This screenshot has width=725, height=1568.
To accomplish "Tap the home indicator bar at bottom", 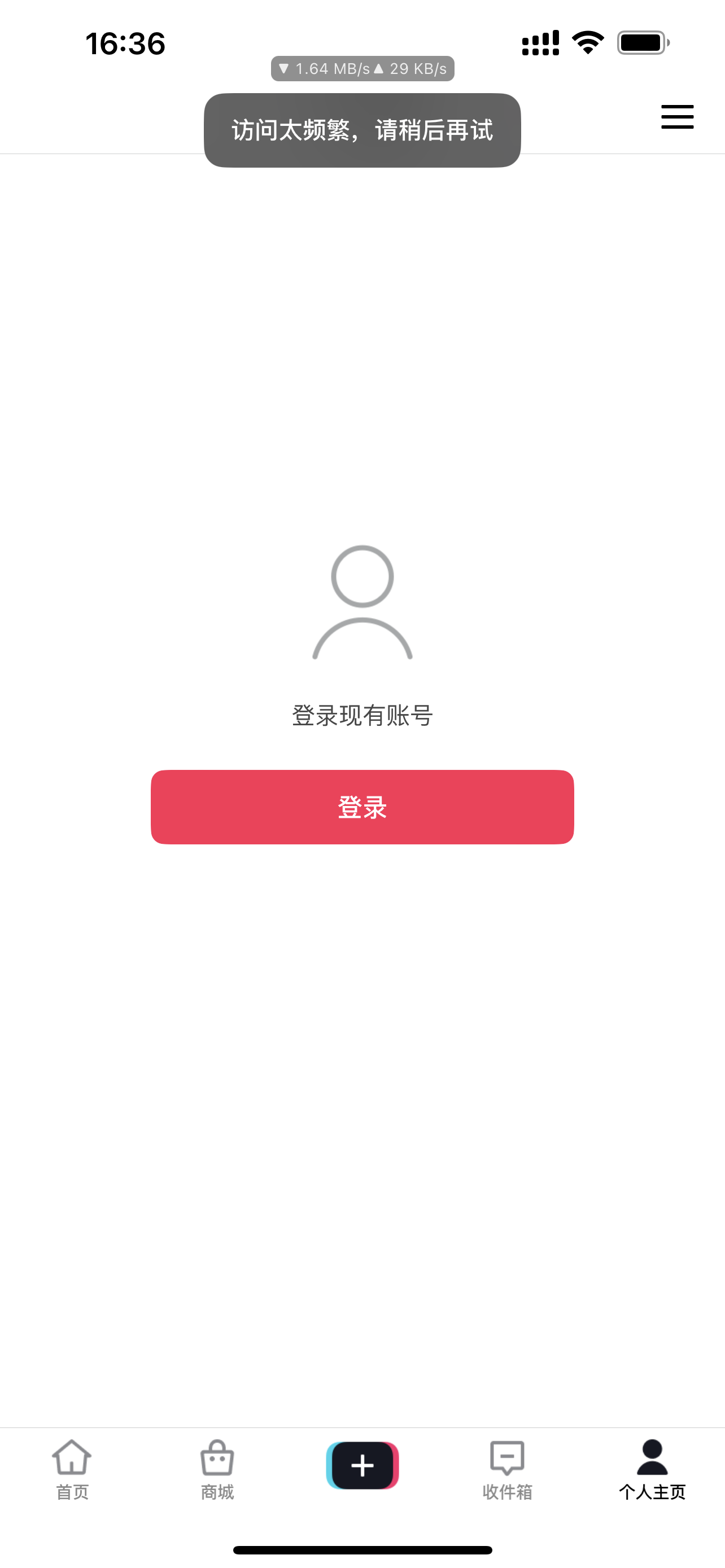I will [x=362, y=1549].
